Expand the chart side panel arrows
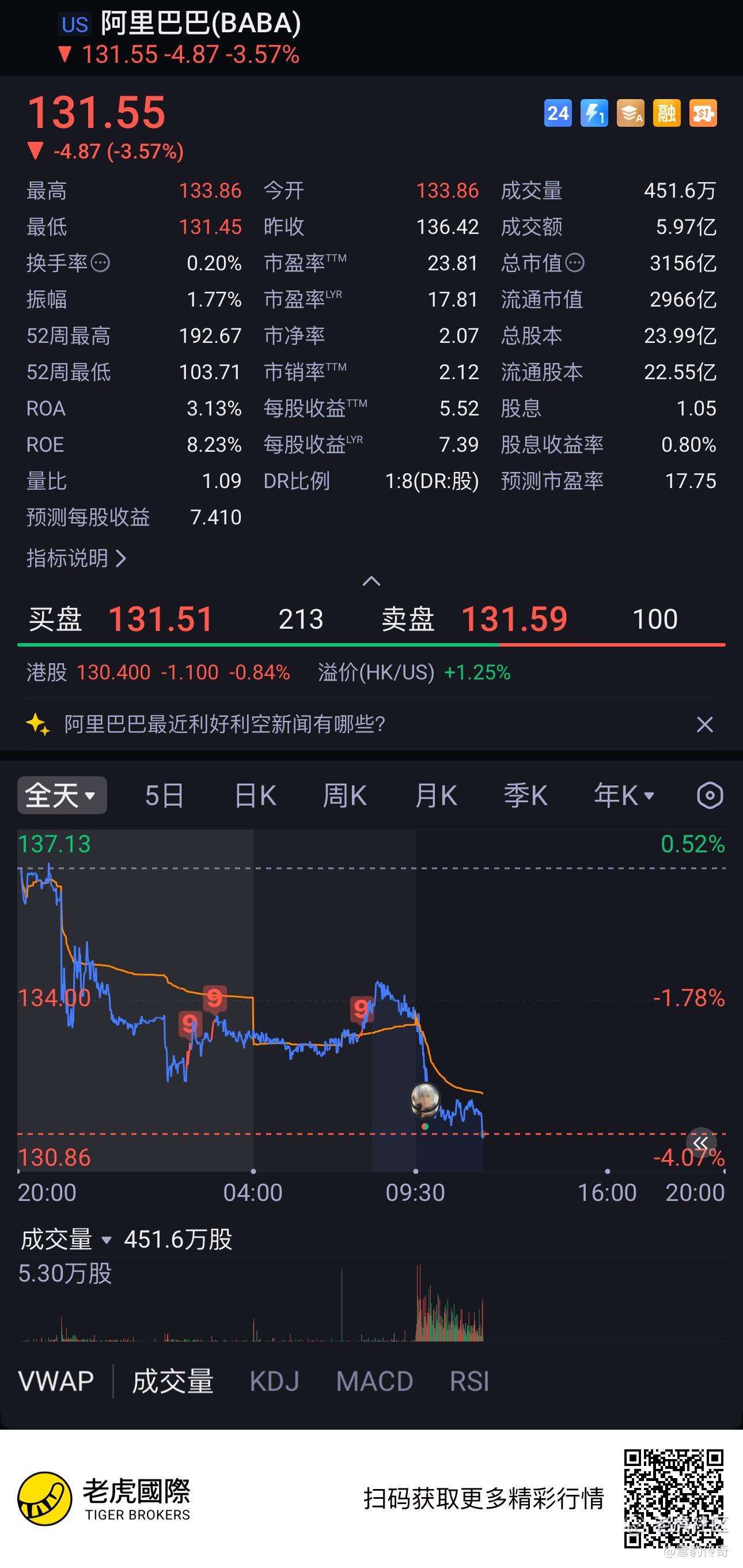This screenshot has width=743, height=1568. point(701,1143)
